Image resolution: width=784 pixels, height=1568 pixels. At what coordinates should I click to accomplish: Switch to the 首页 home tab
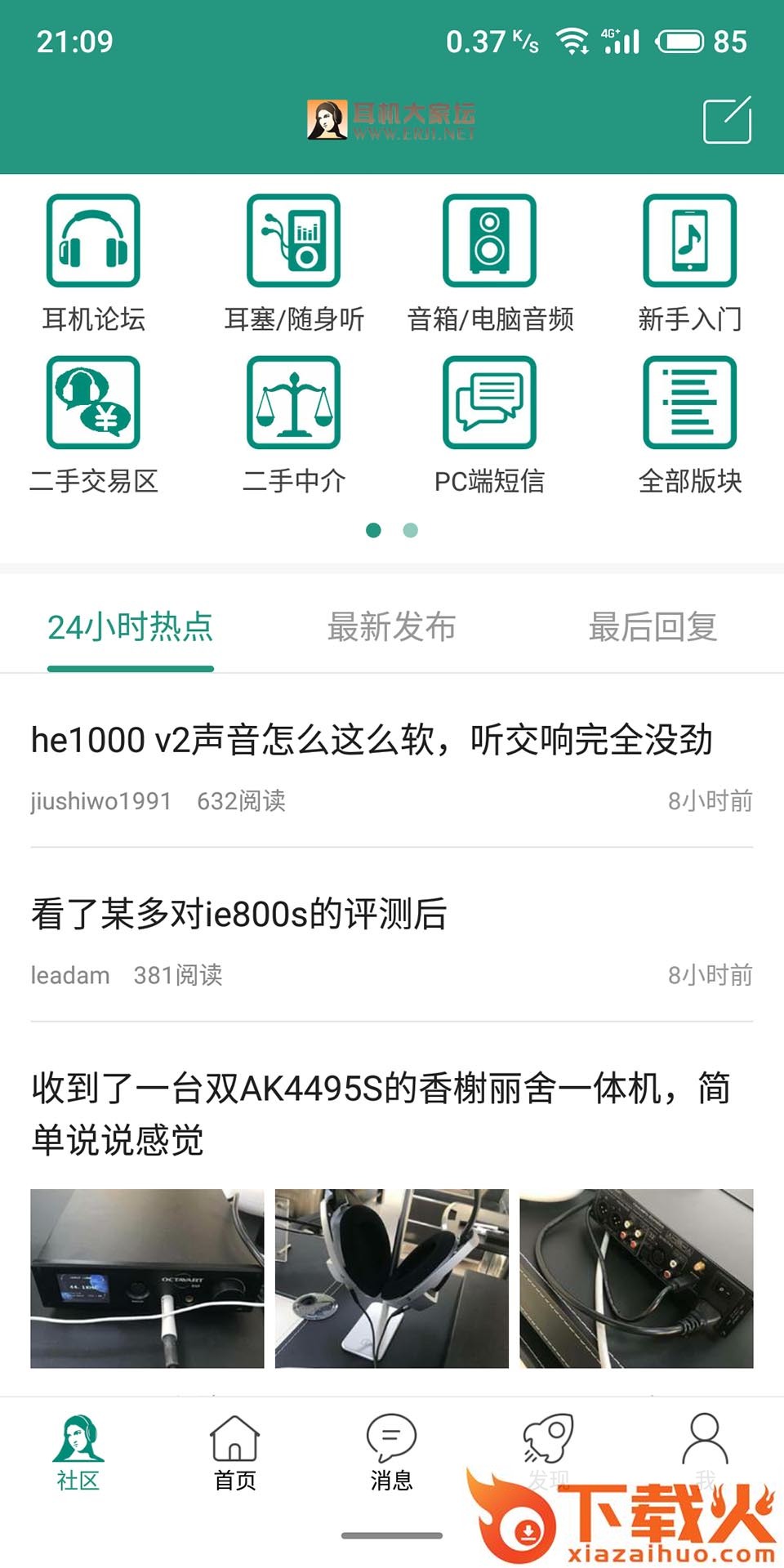(235, 1453)
